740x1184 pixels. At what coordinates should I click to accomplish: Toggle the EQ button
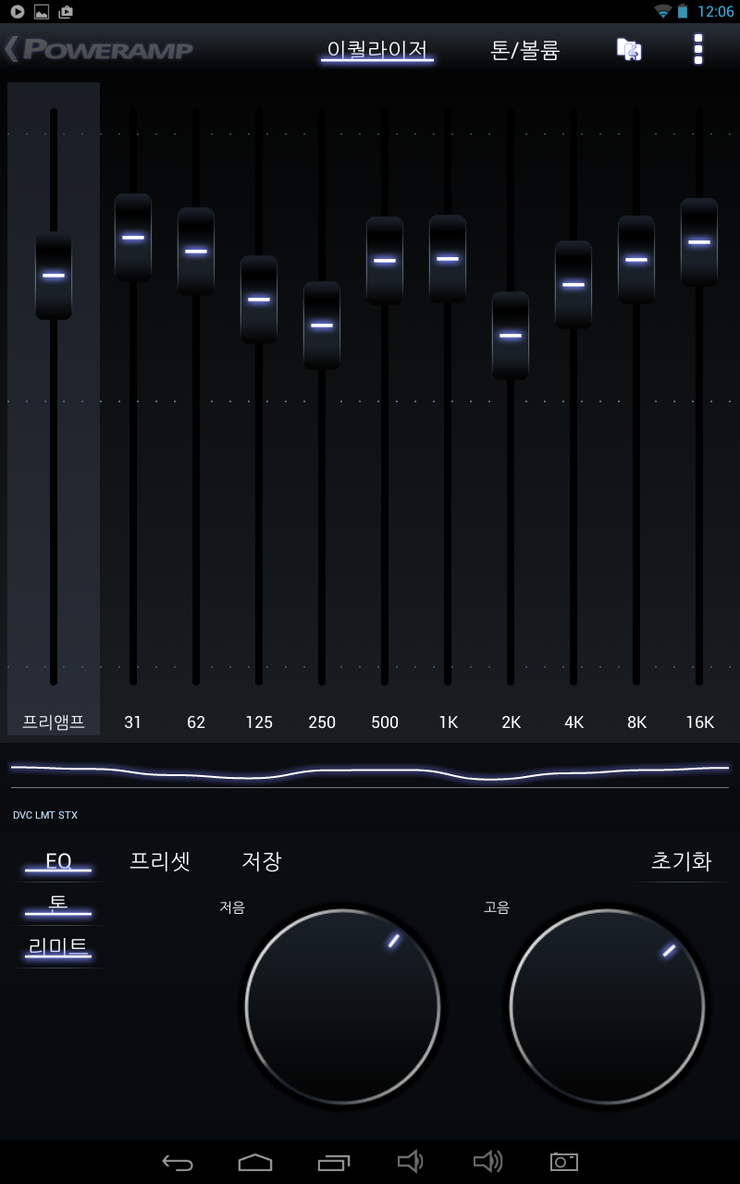[x=59, y=862]
